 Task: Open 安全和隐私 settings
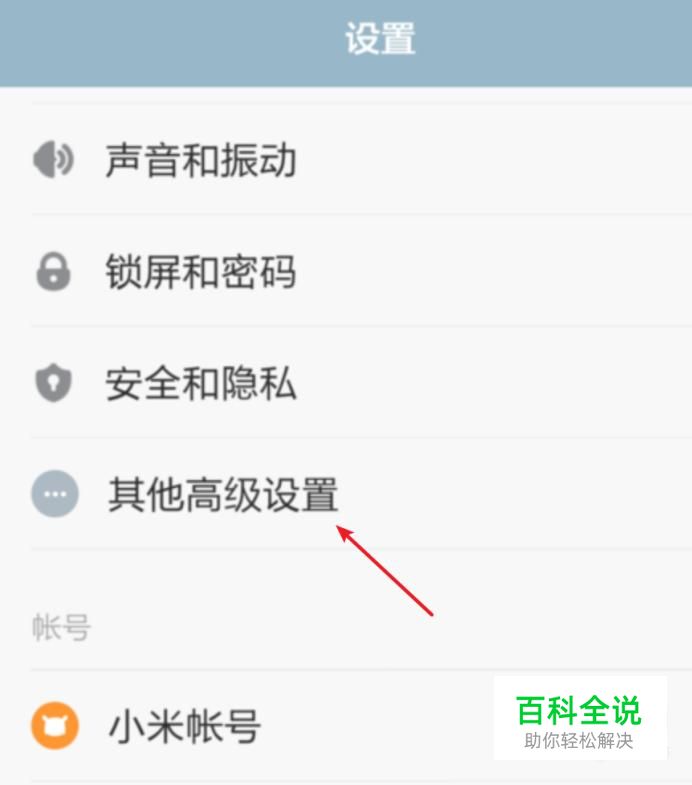200,384
